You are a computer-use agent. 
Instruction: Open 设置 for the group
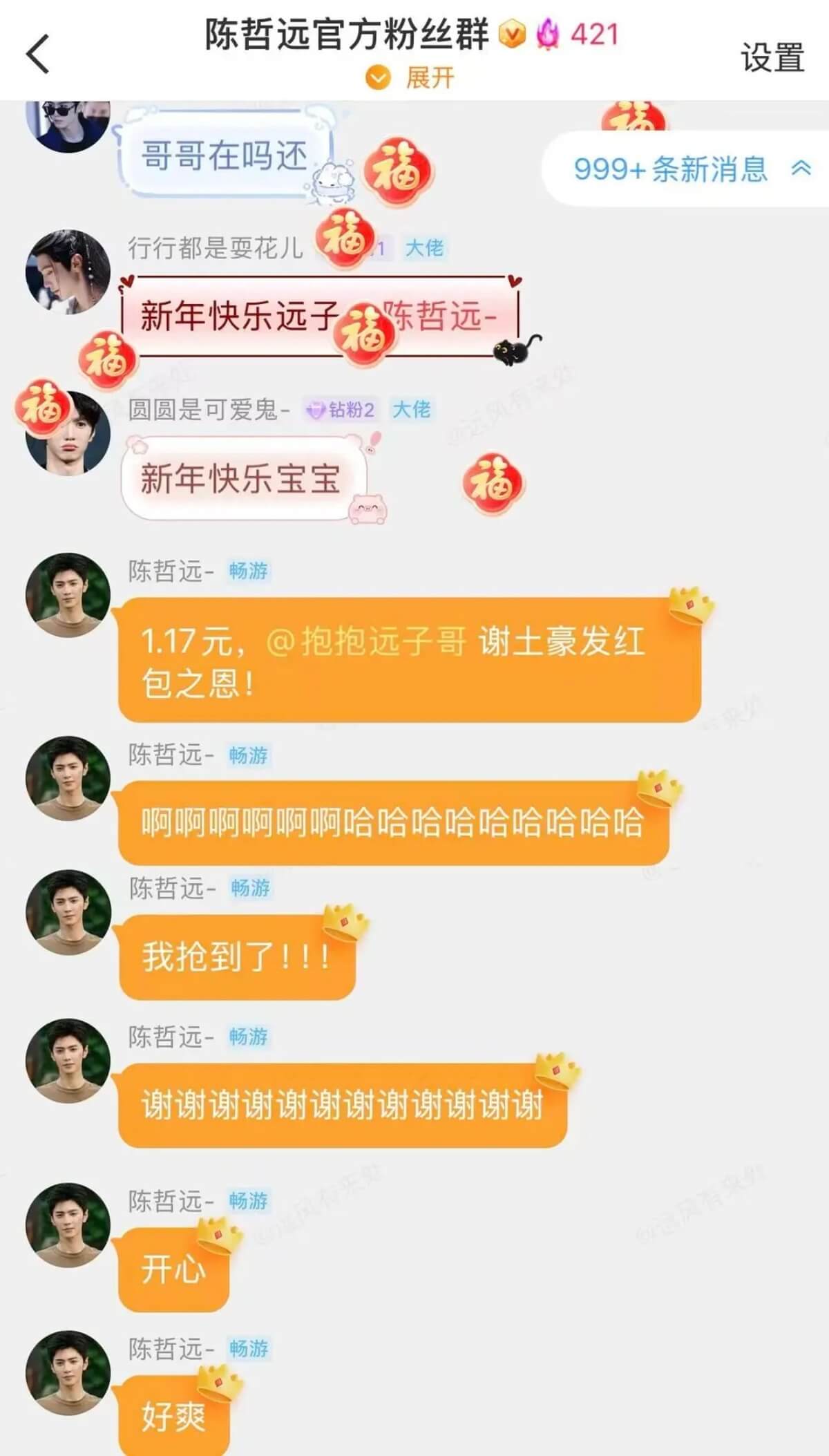tap(772, 57)
